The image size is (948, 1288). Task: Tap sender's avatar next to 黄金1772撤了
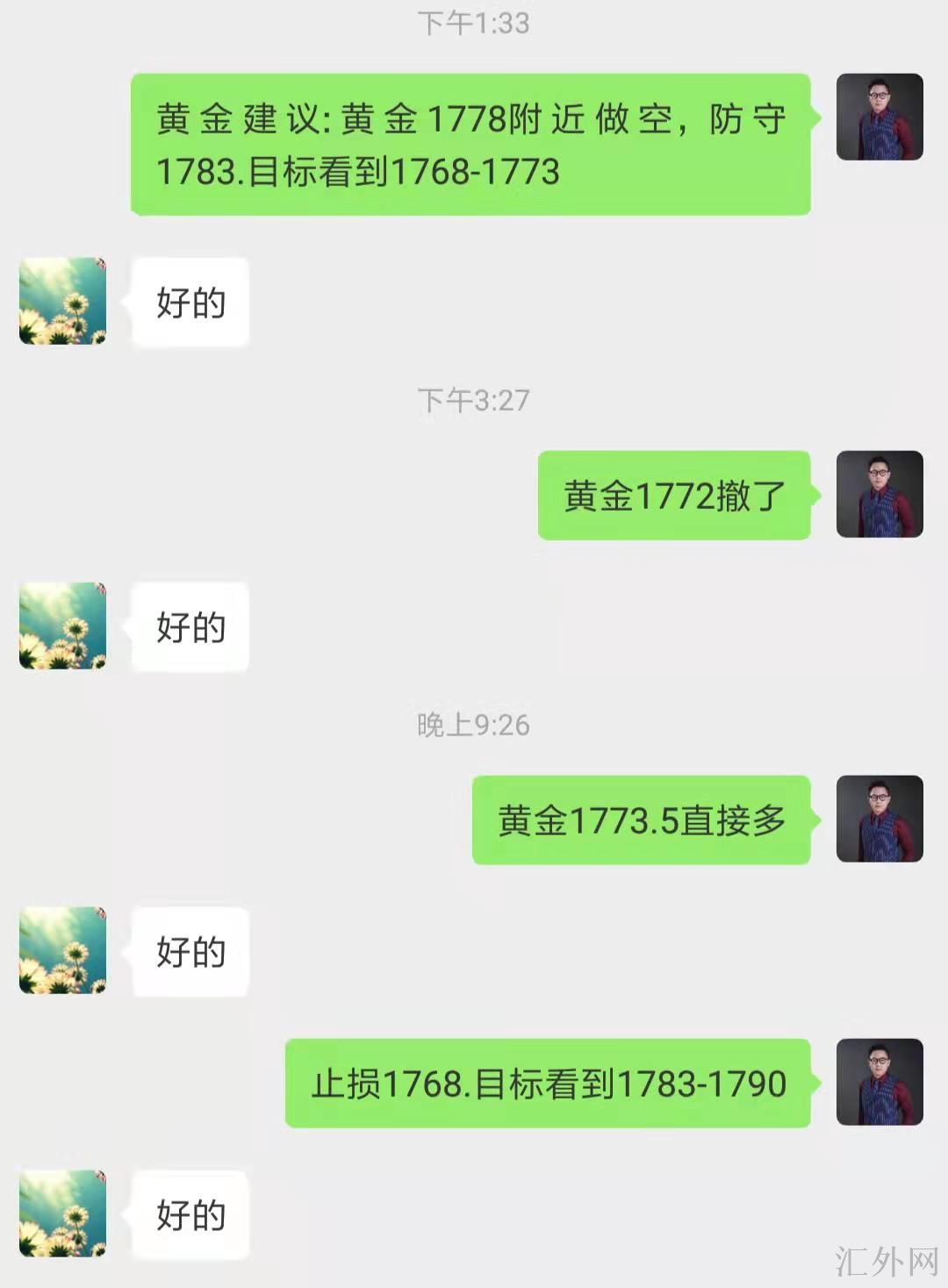880,494
